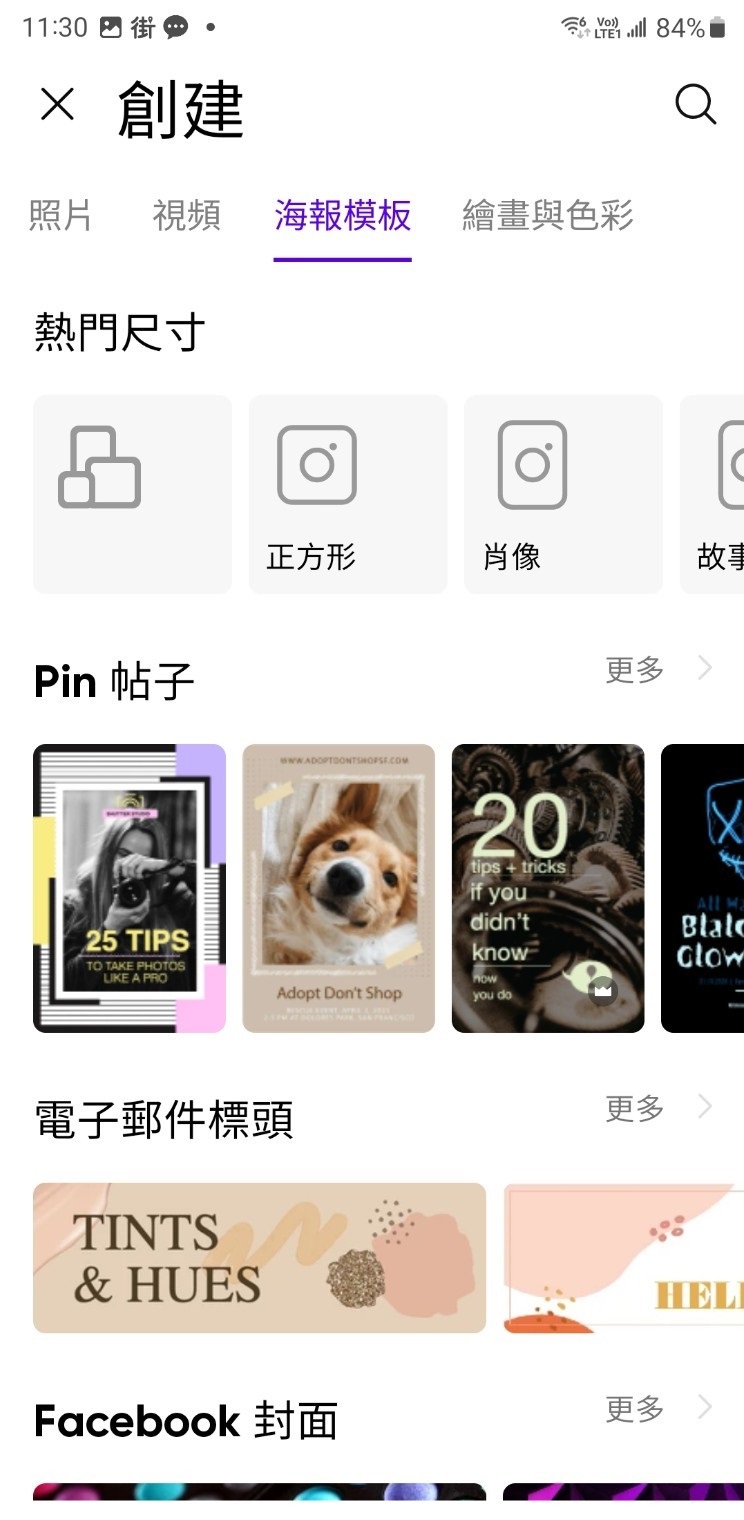744x1520 pixels.
Task: Expand Facebook 封面 via its chevron arrow
Action: 706,1409
